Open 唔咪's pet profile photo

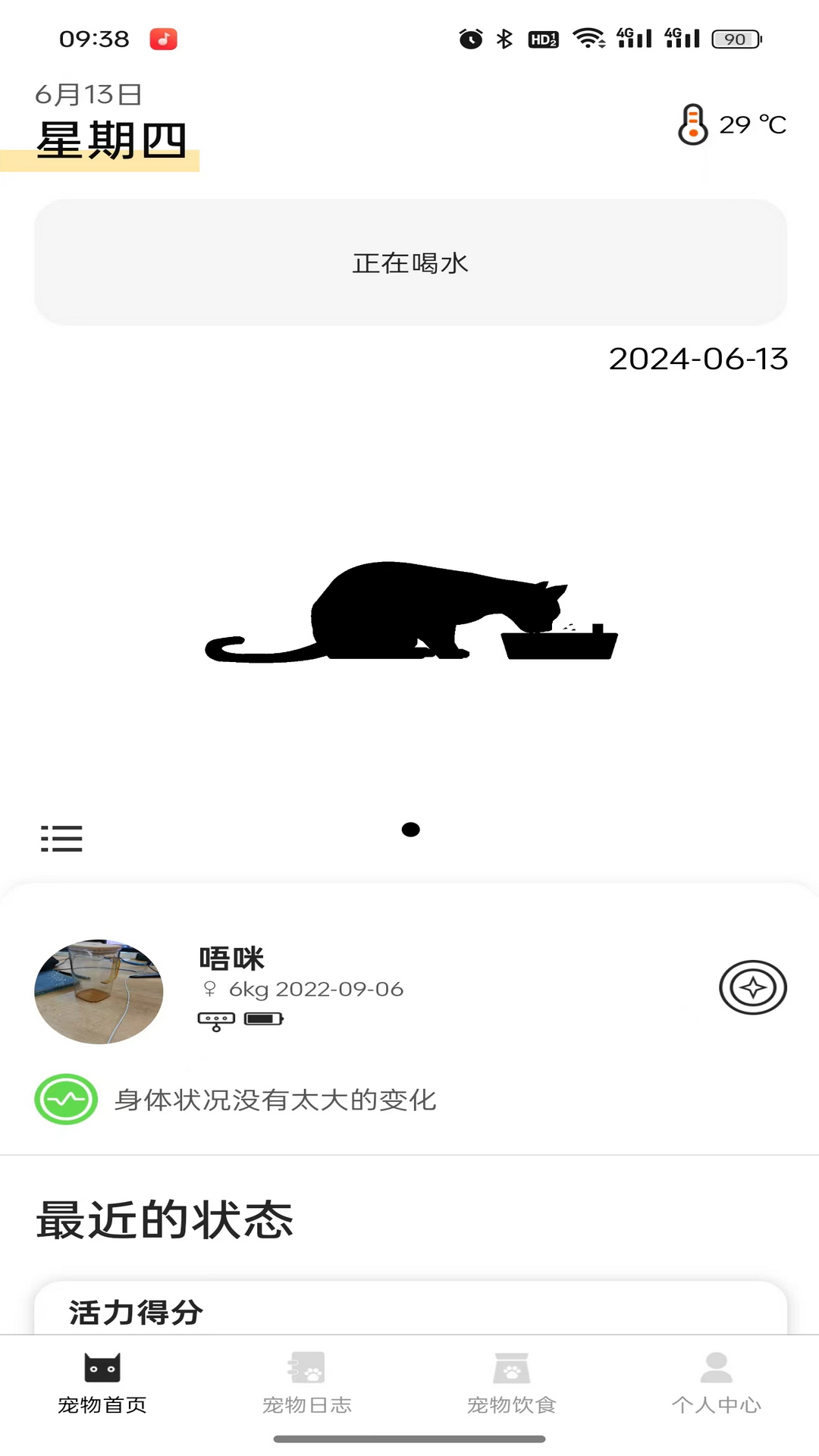[99, 992]
